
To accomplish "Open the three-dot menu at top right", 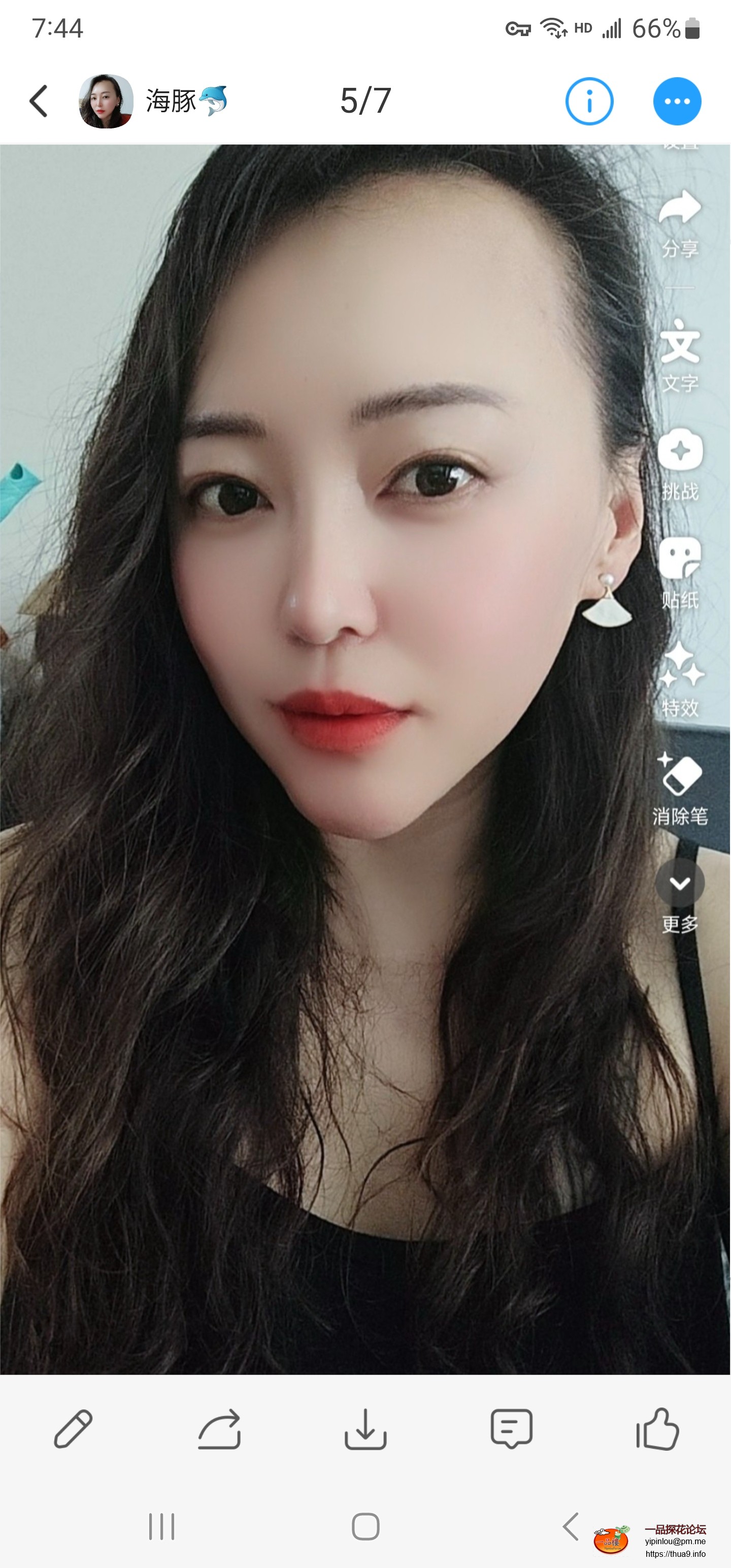I will pyautogui.click(x=677, y=102).
